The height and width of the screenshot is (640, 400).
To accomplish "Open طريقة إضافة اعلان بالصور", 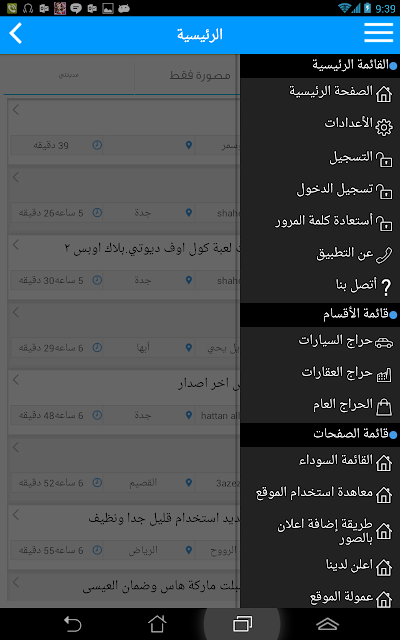I will click(x=320, y=531).
